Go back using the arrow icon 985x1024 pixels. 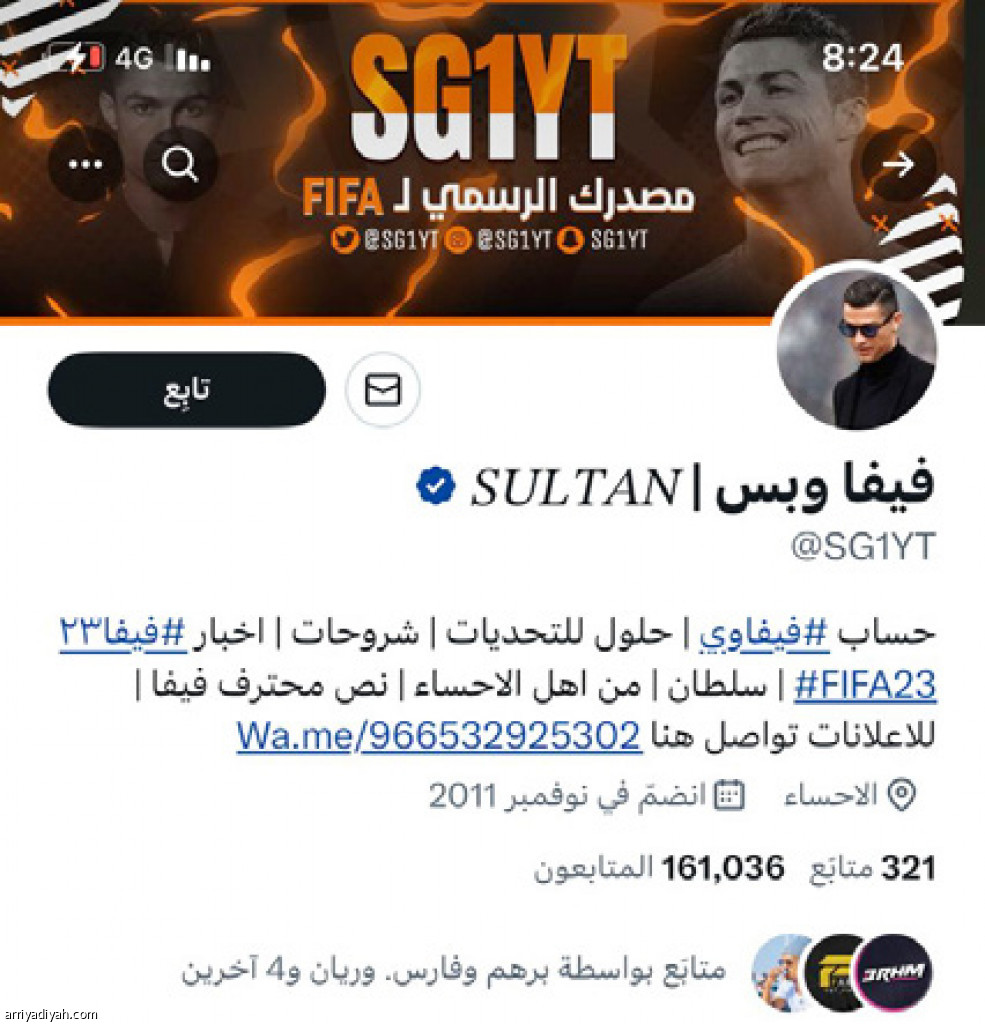click(899, 166)
